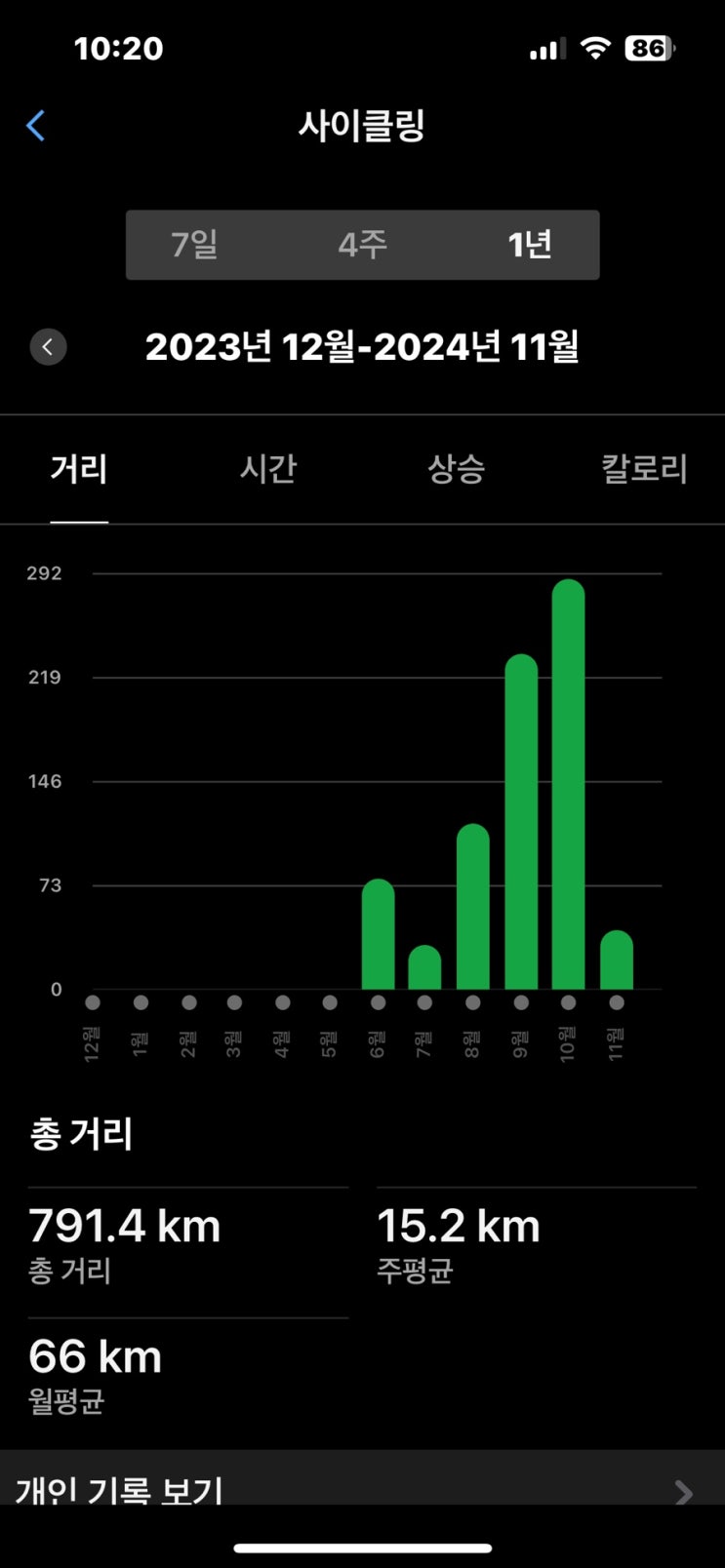
Task: Go to the previous year period
Action: click(49, 347)
